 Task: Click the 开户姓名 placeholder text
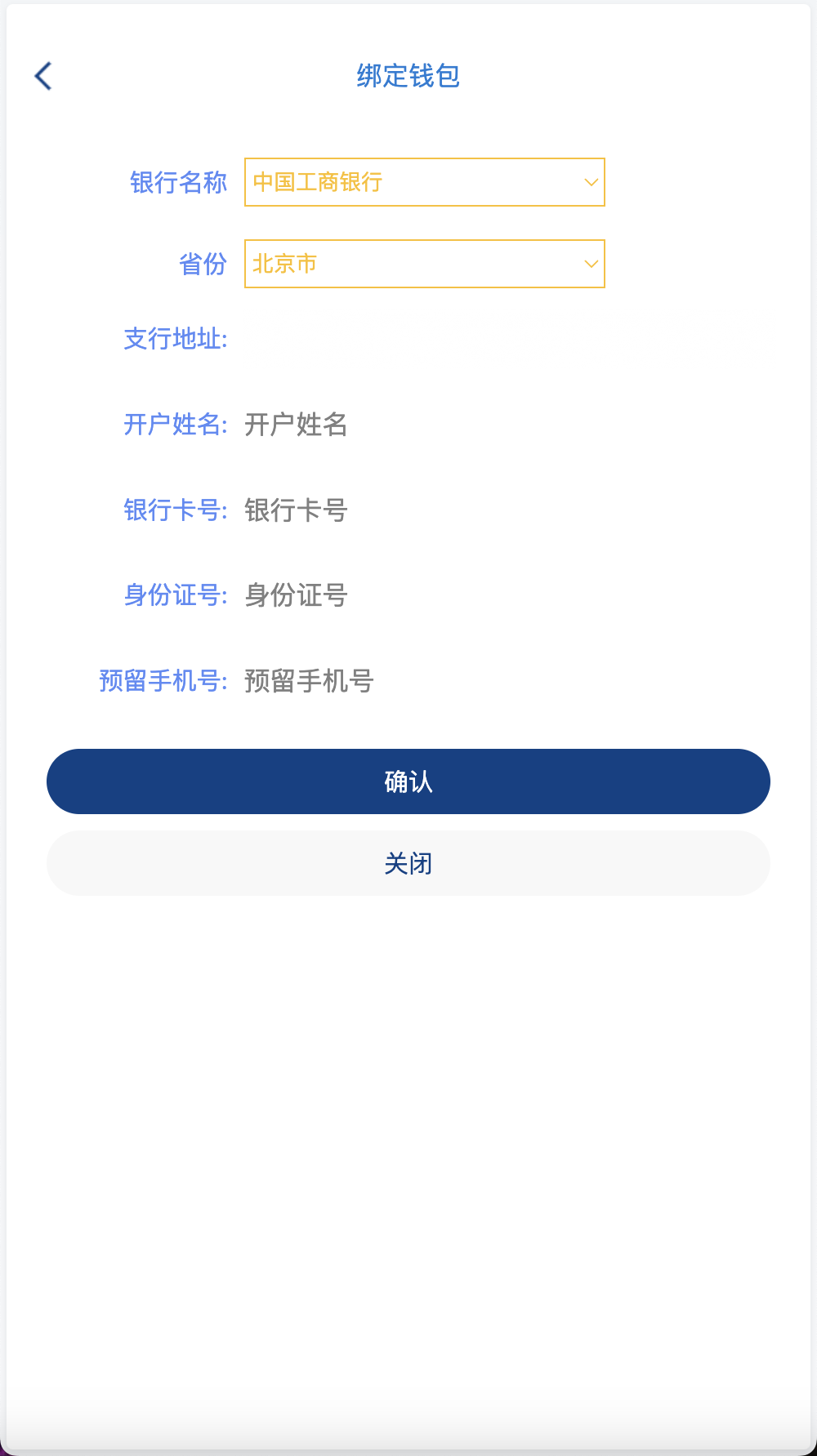[x=296, y=425]
